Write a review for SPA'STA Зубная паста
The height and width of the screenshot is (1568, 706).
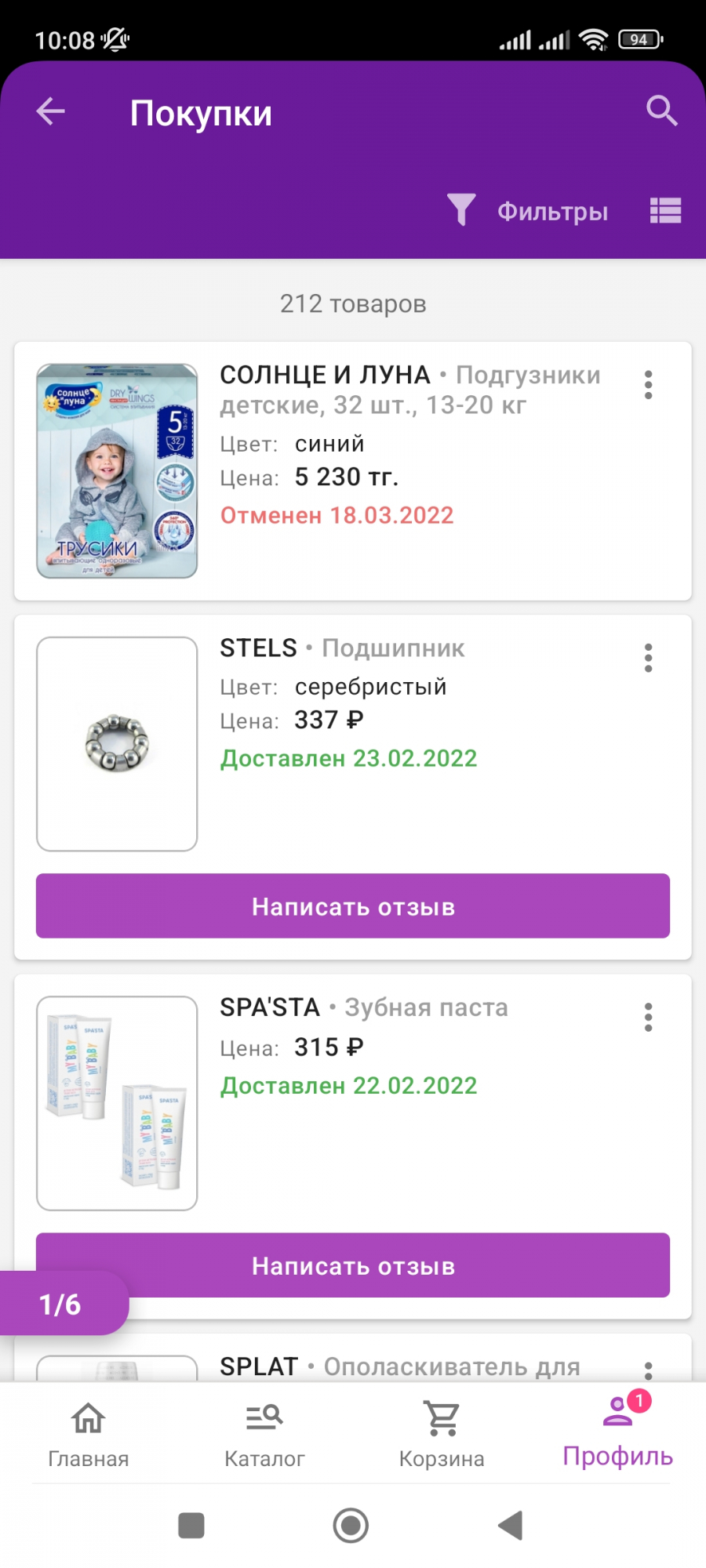353,1265
